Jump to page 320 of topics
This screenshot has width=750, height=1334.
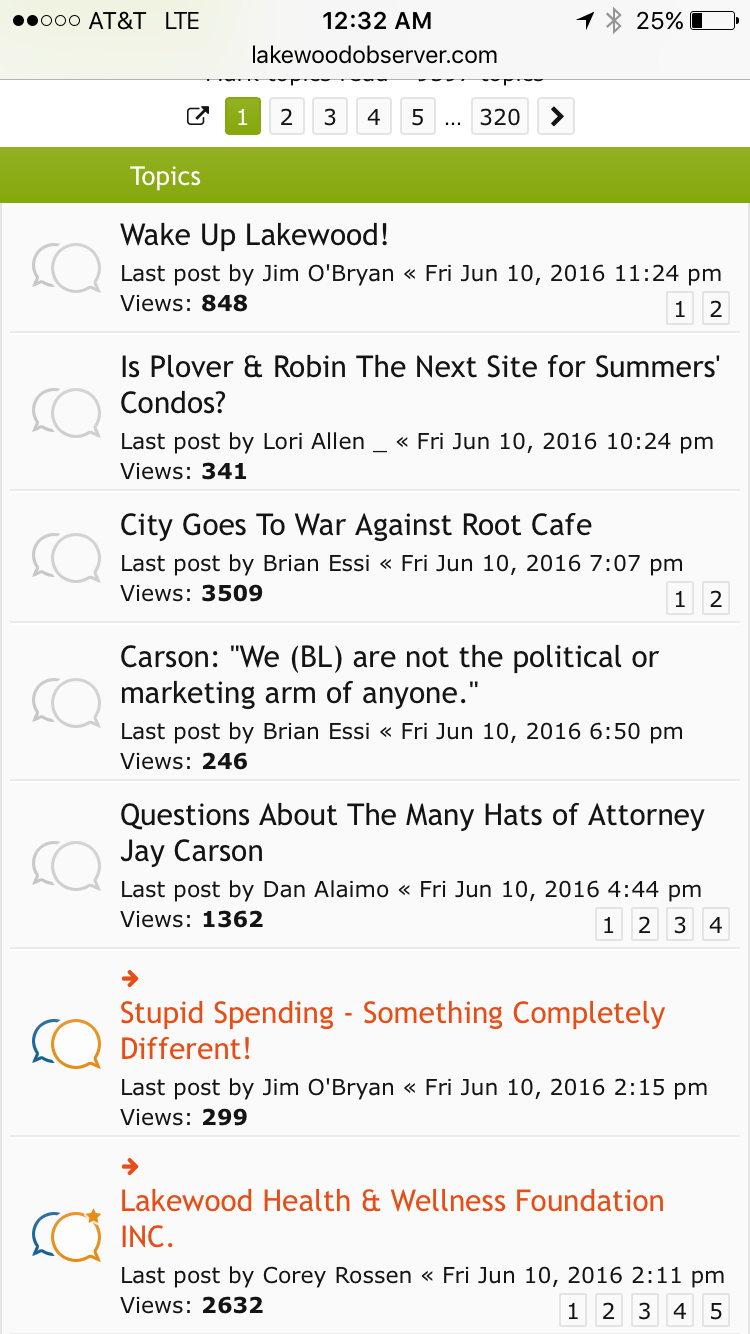[499, 117]
